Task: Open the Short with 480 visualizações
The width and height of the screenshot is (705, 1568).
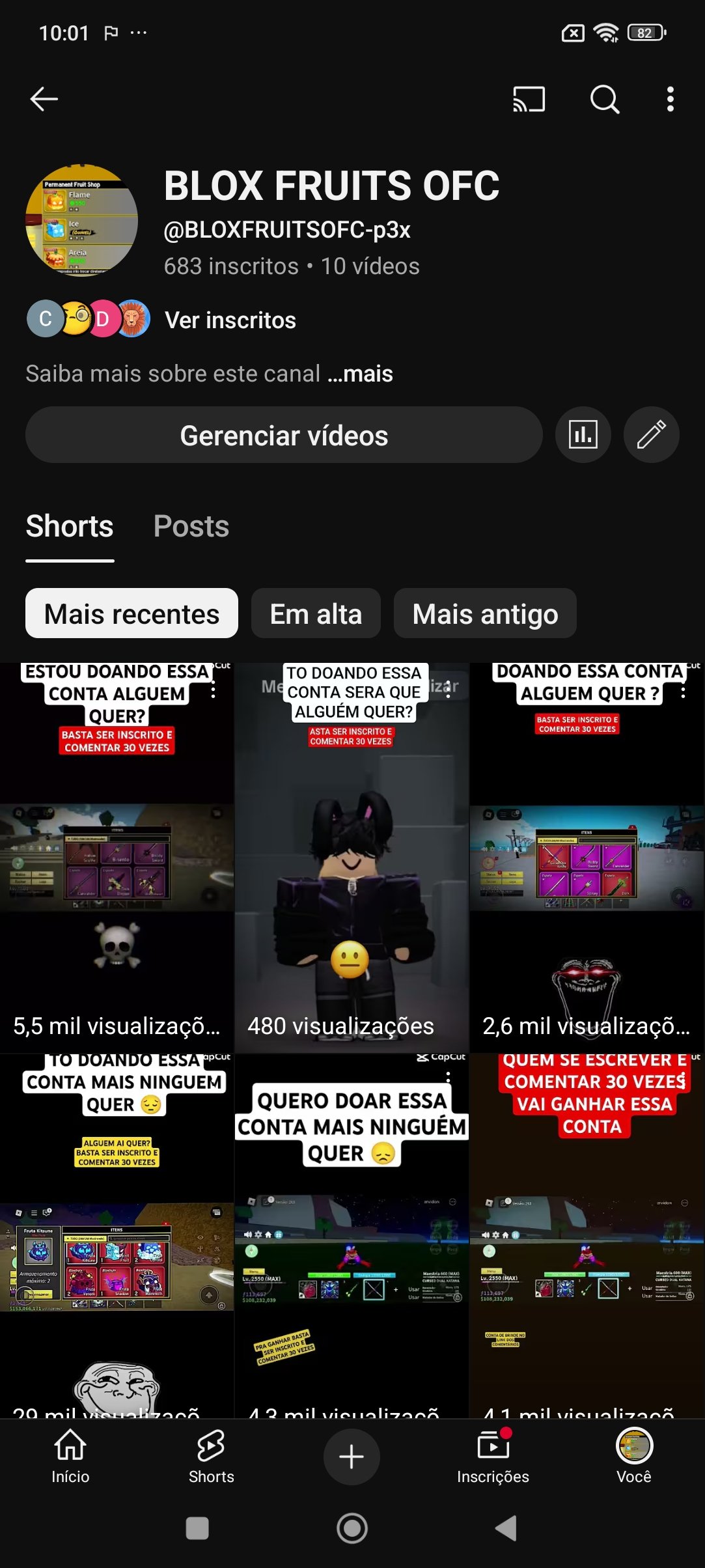Action: tap(352, 858)
